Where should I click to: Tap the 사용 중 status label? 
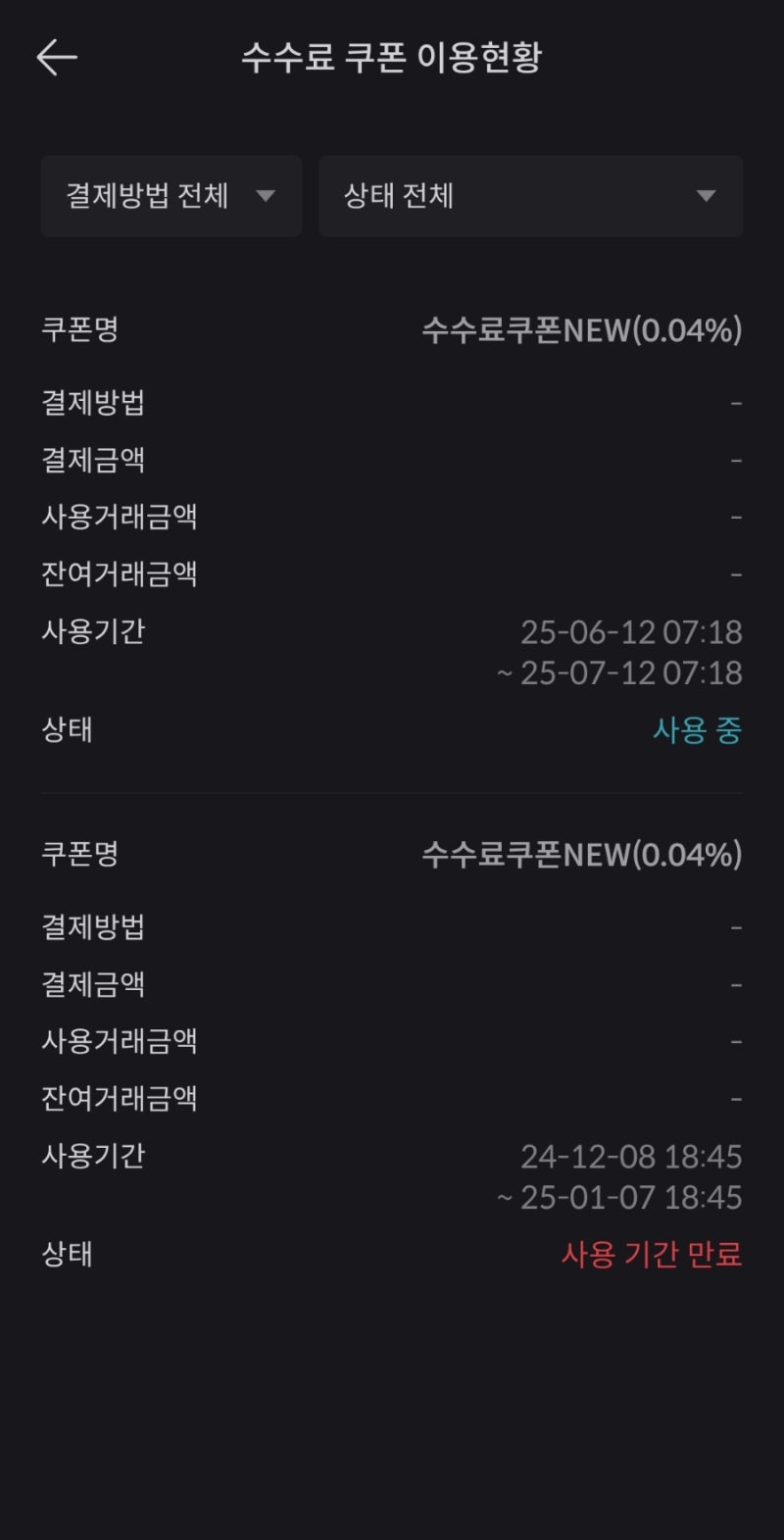(x=698, y=729)
